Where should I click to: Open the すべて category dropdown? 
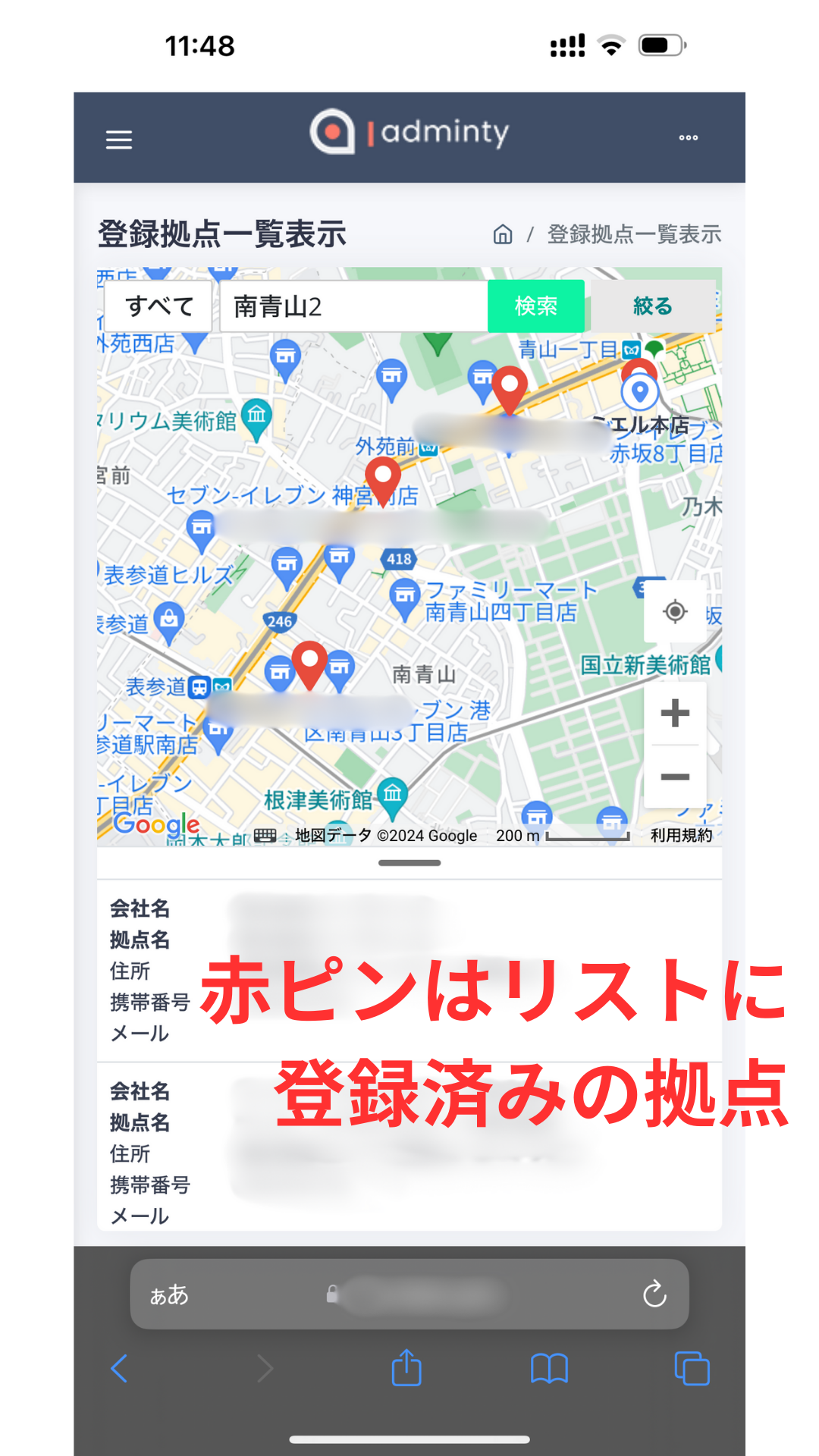click(159, 306)
